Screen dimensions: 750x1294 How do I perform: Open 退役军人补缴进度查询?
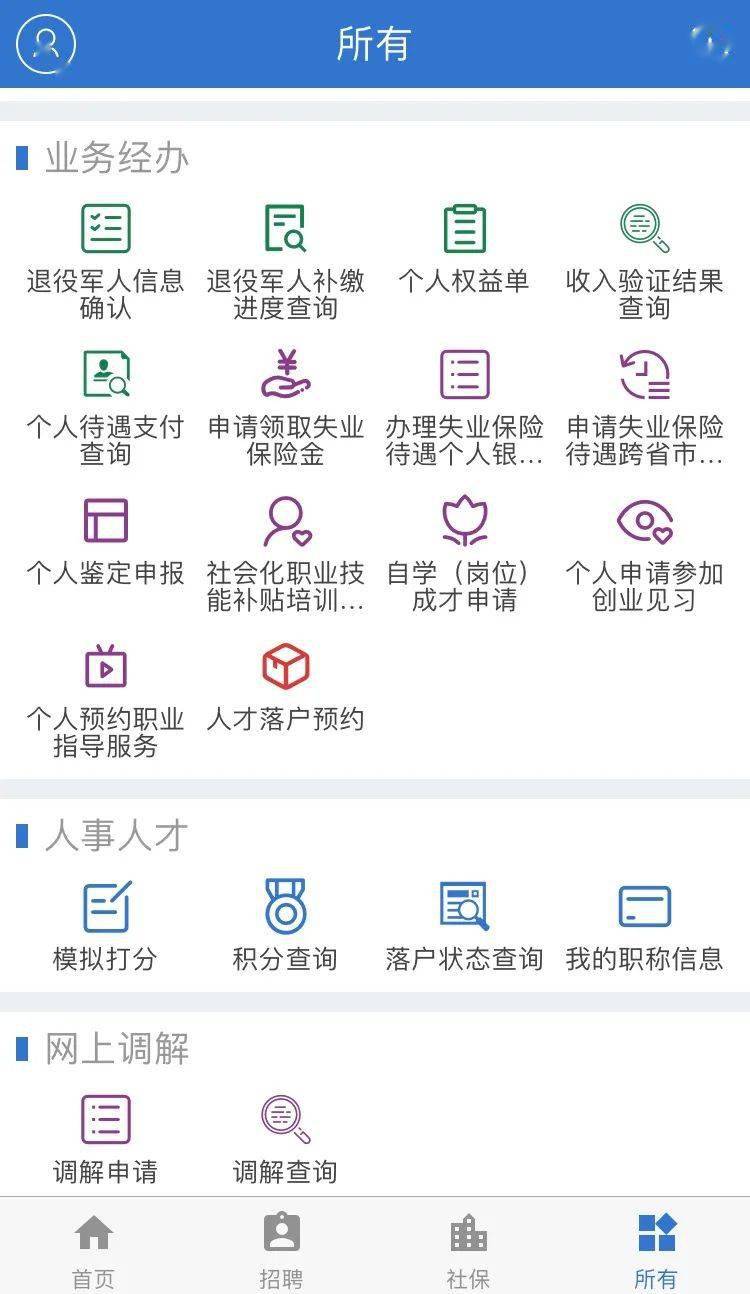[285, 261]
